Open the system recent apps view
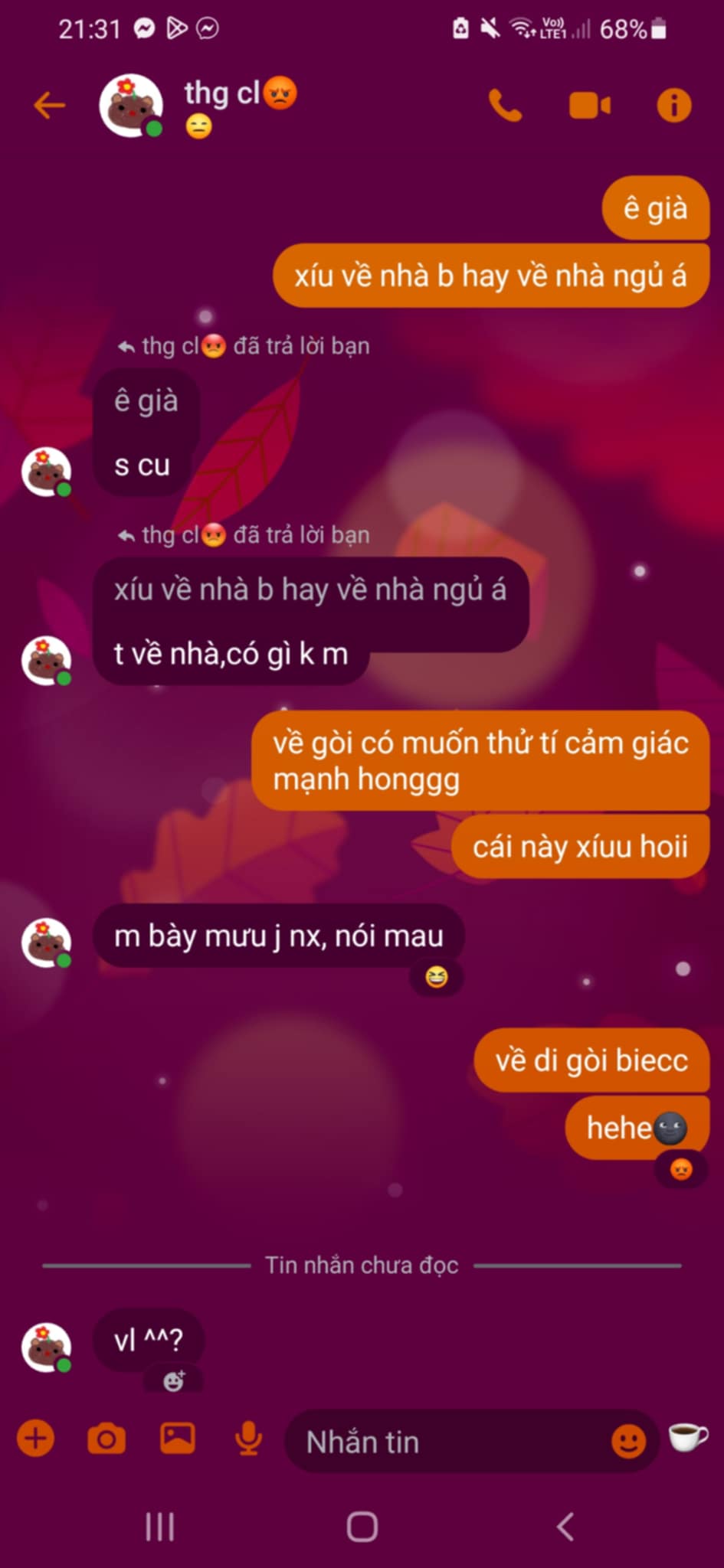 click(x=159, y=1527)
